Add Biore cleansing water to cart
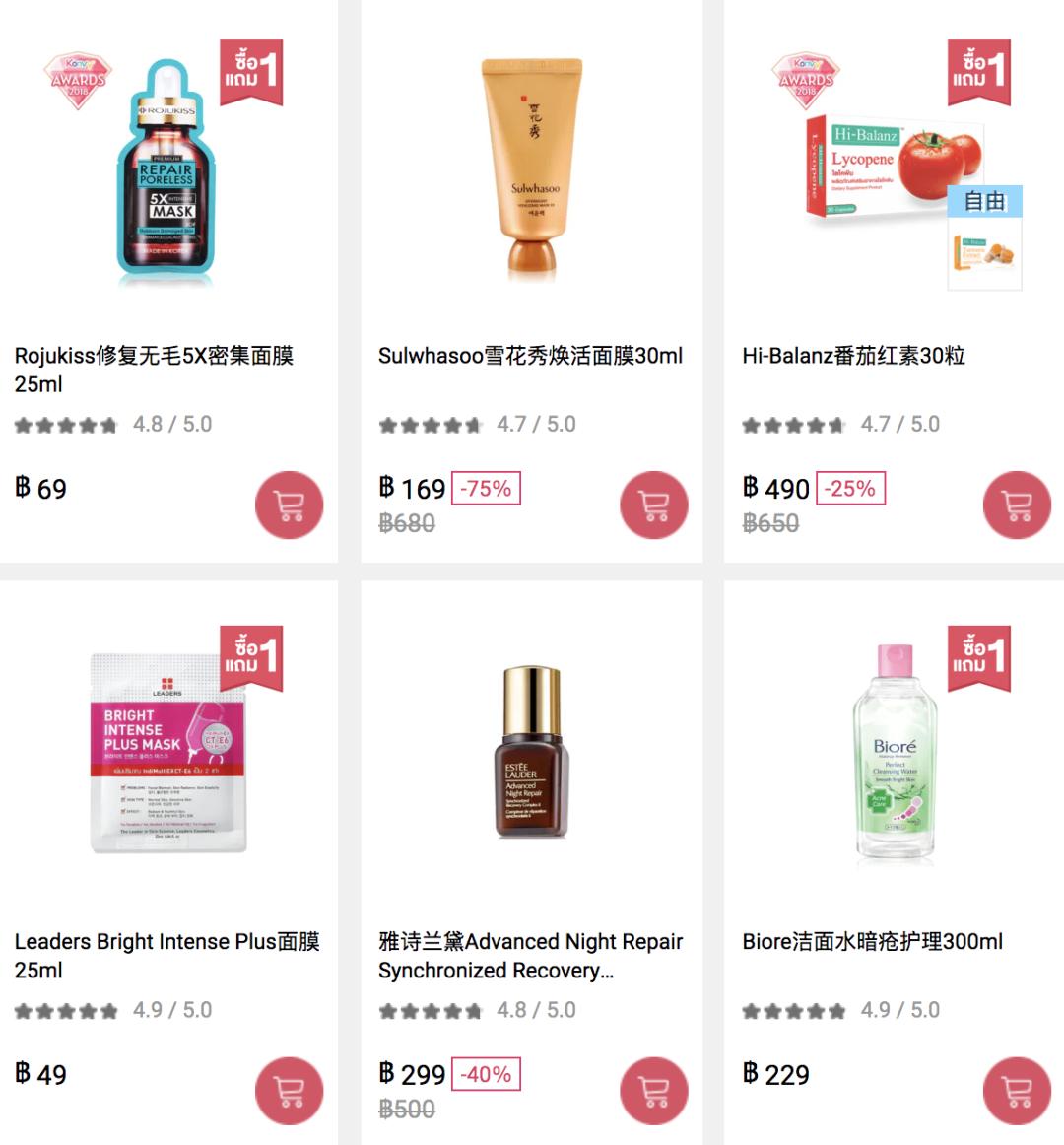 (x=1017, y=1091)
